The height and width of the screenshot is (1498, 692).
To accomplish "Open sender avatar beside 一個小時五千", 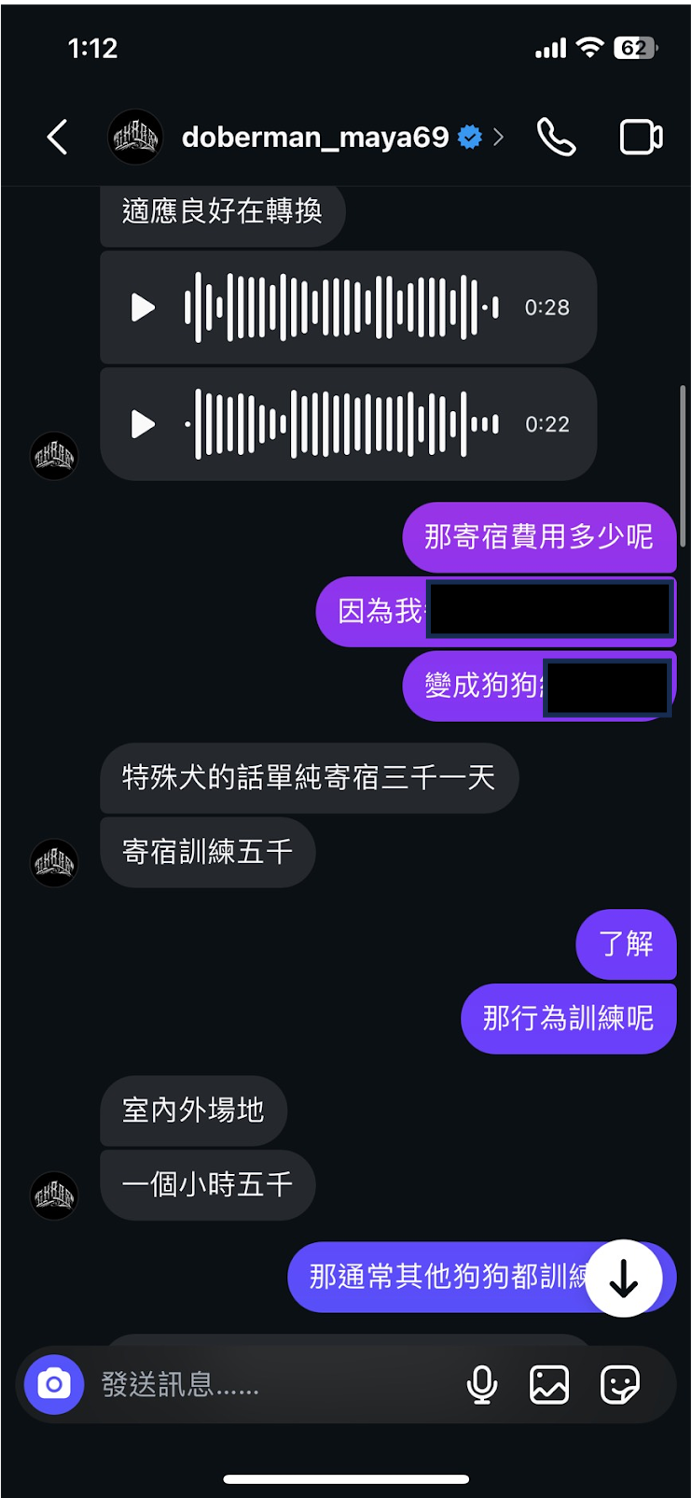I will pyautogui.click(x=54, y=1195).
